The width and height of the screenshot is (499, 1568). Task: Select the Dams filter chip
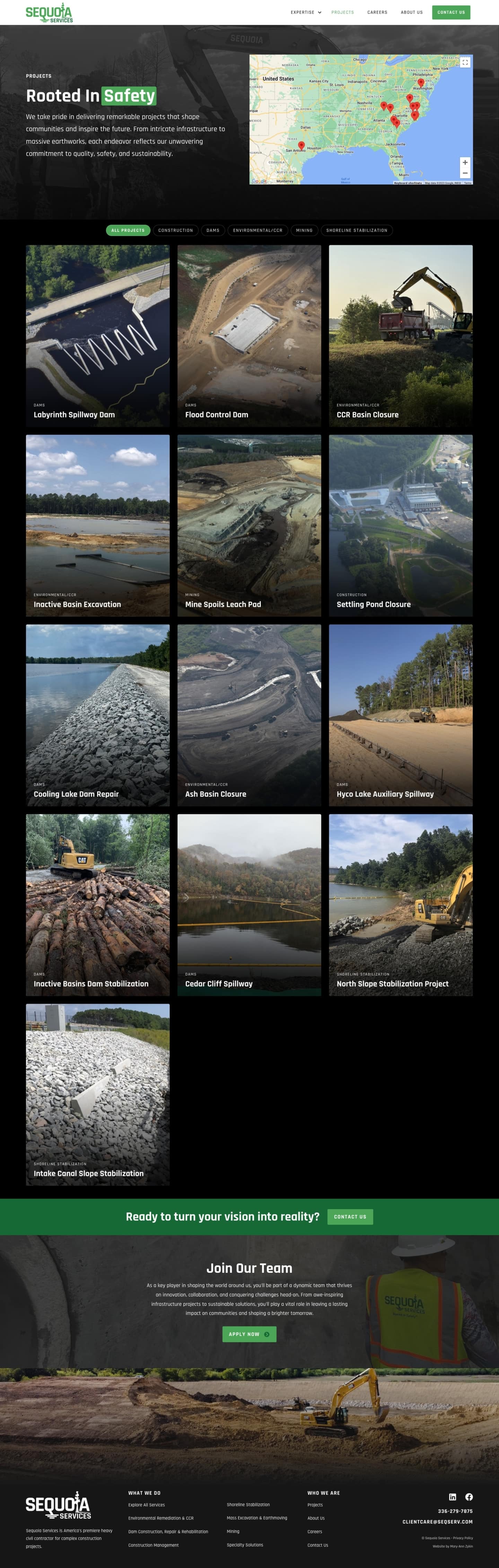click(x=212, y=231)
